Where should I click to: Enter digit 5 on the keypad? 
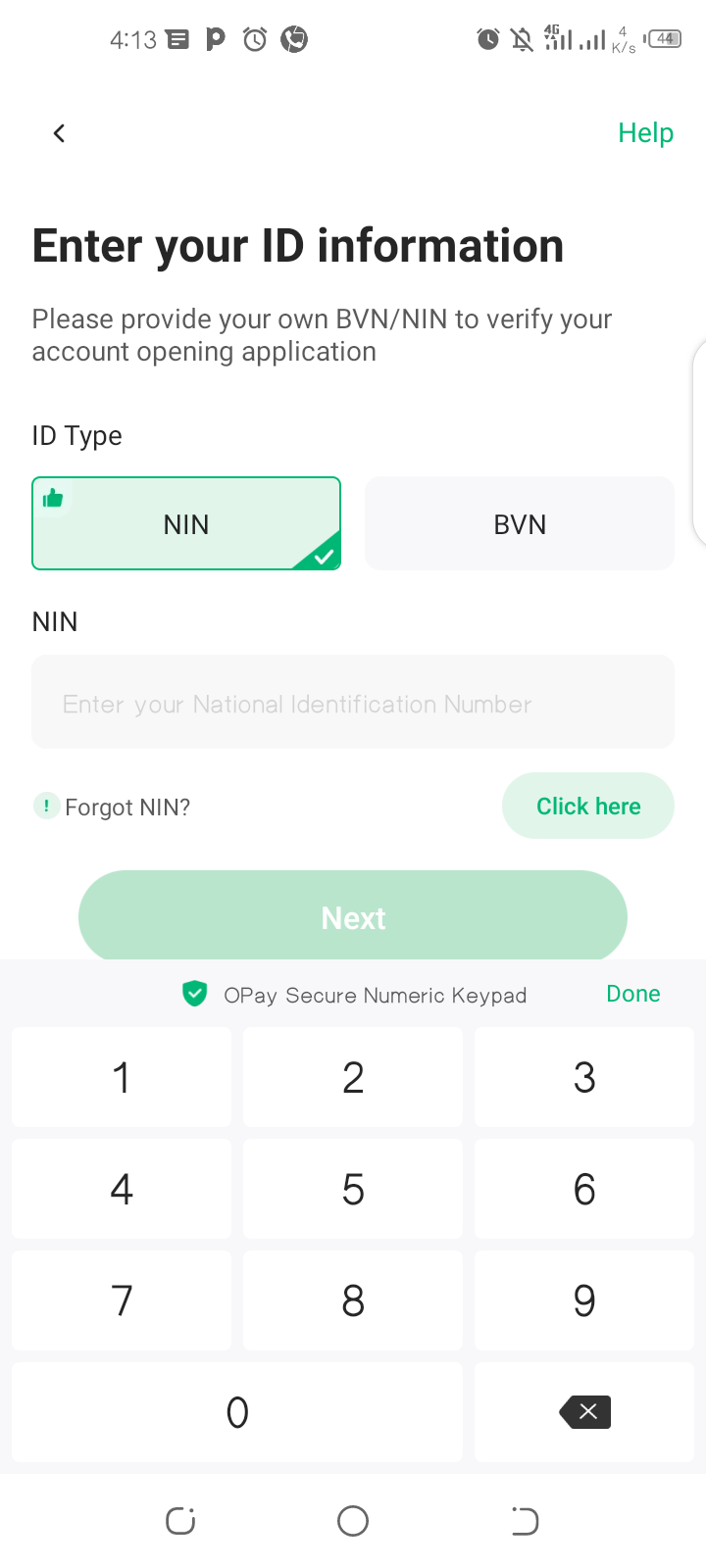[353, 1190]
